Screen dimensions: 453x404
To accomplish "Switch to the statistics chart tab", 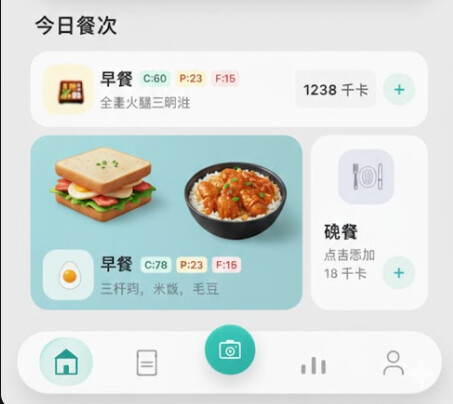I will [x=313, y=365].
